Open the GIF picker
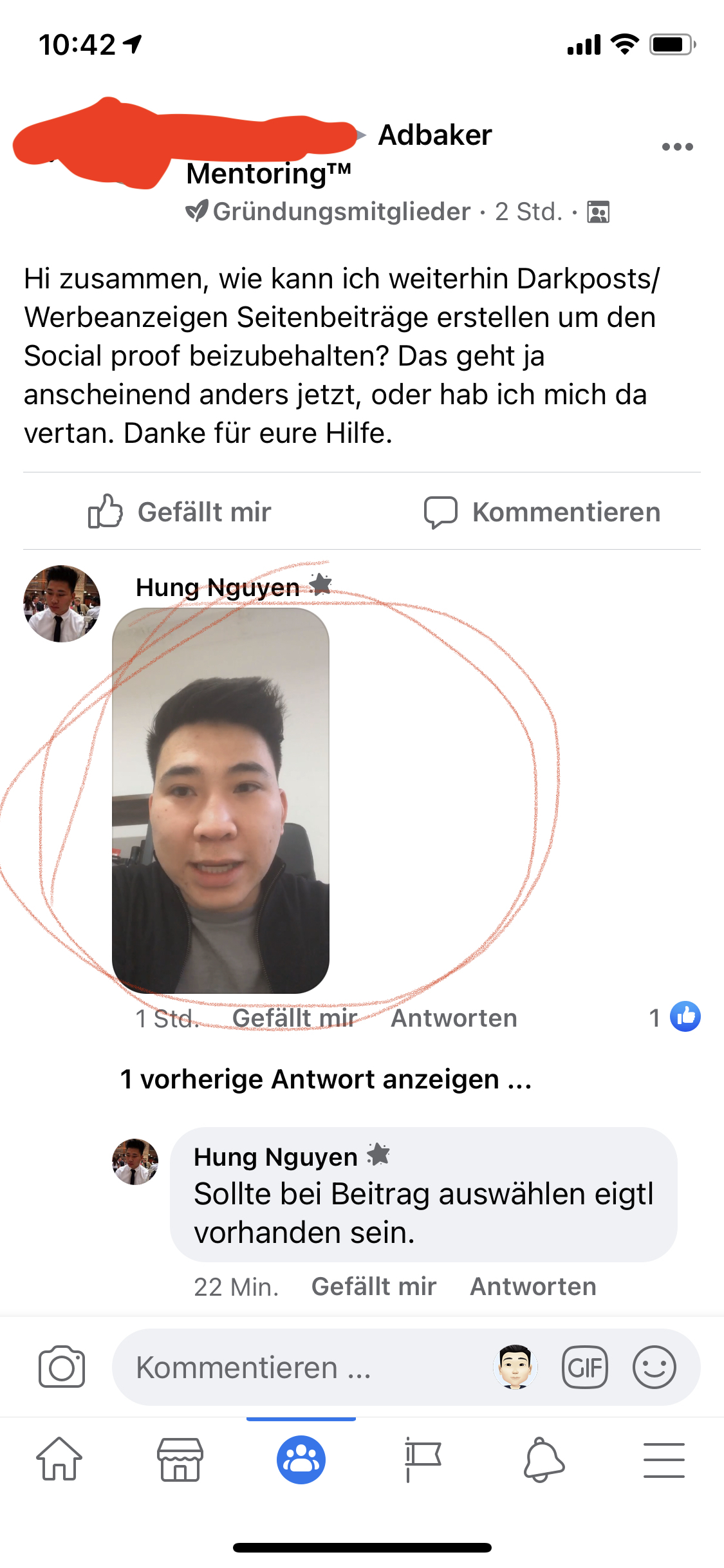The width and height of the screenshot is (724, 1568). point(584,1367)
